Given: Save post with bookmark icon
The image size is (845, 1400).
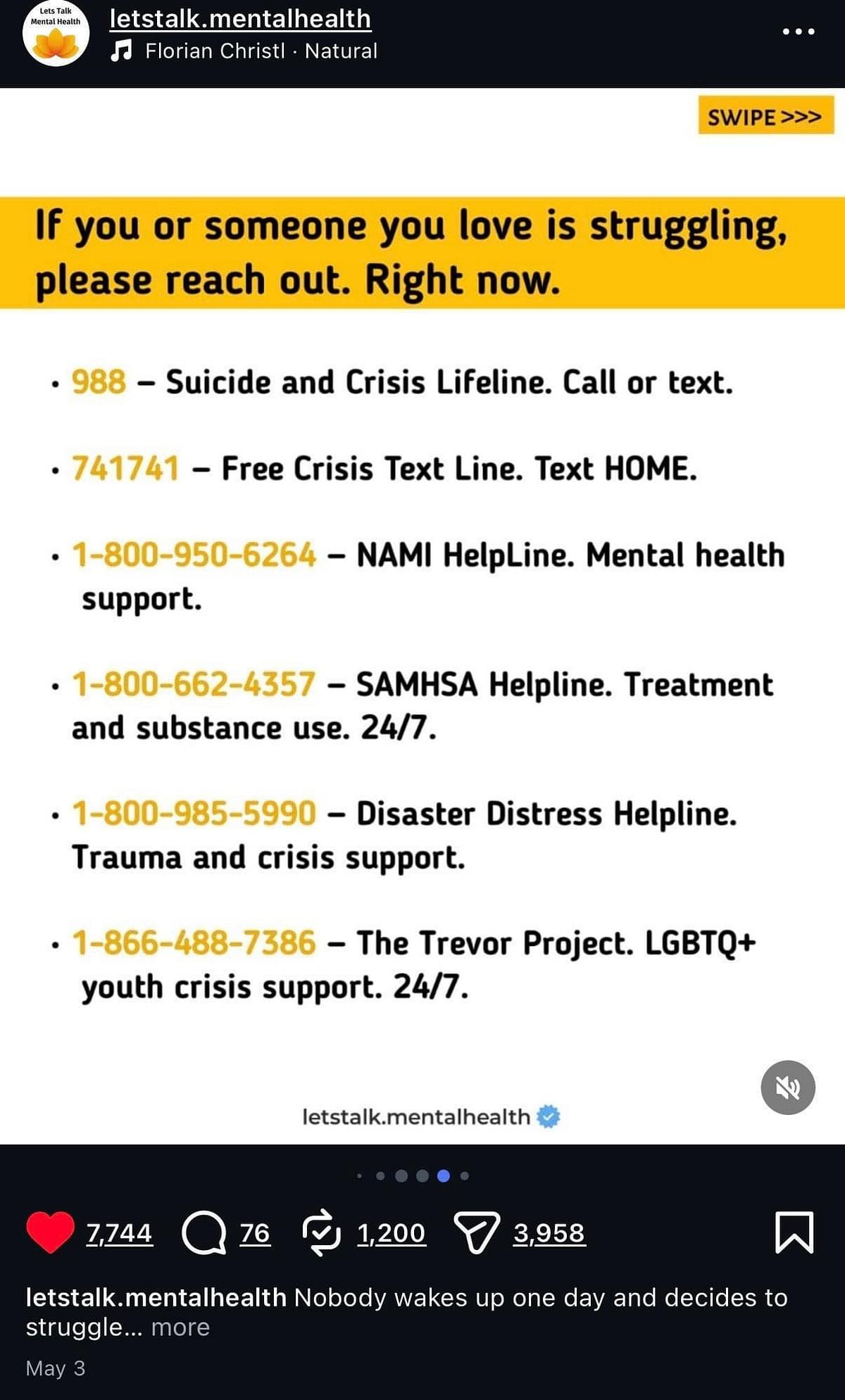Looking at the screenshot, I should point(794,1232).
